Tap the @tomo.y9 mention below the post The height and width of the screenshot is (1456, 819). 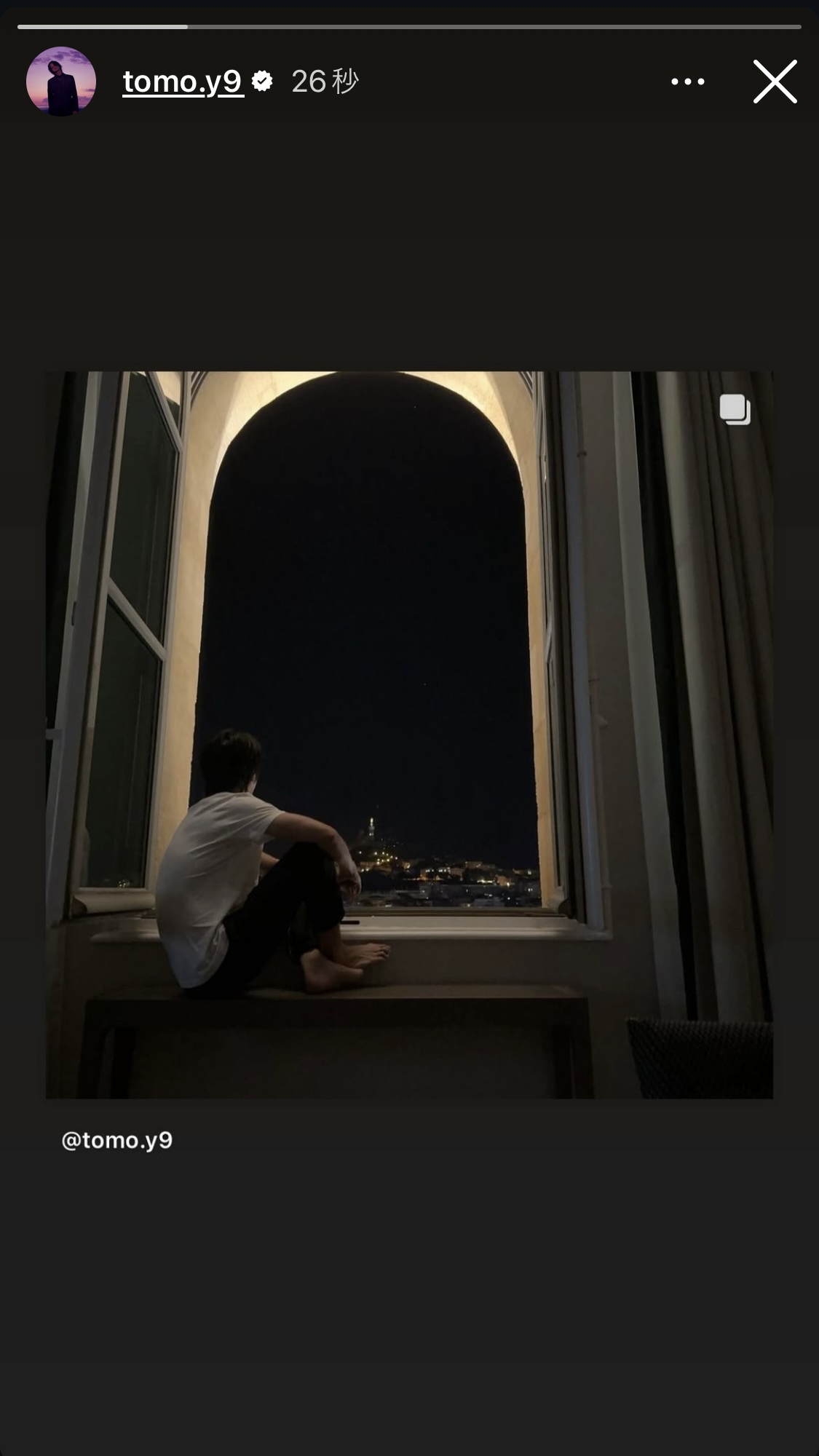pos(117,1140)
